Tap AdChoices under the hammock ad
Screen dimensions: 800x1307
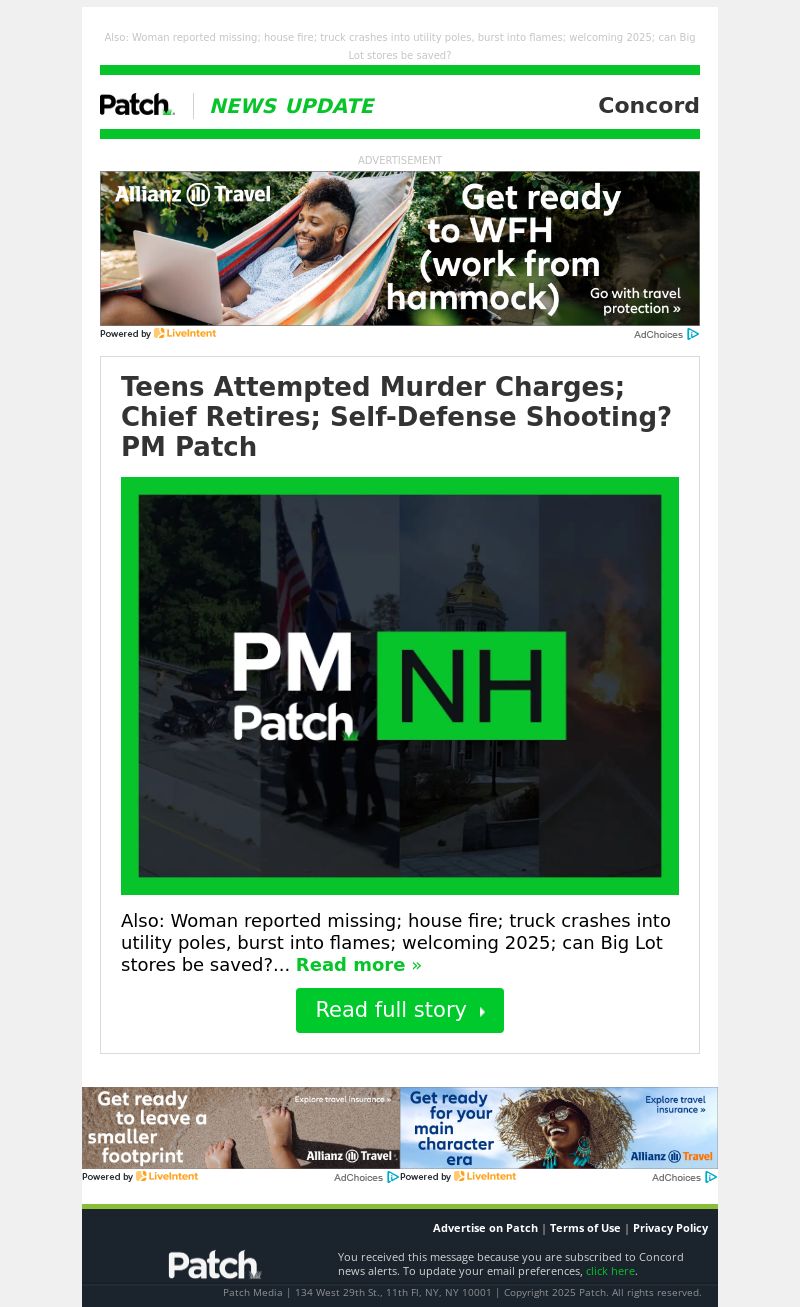point(665,335)
